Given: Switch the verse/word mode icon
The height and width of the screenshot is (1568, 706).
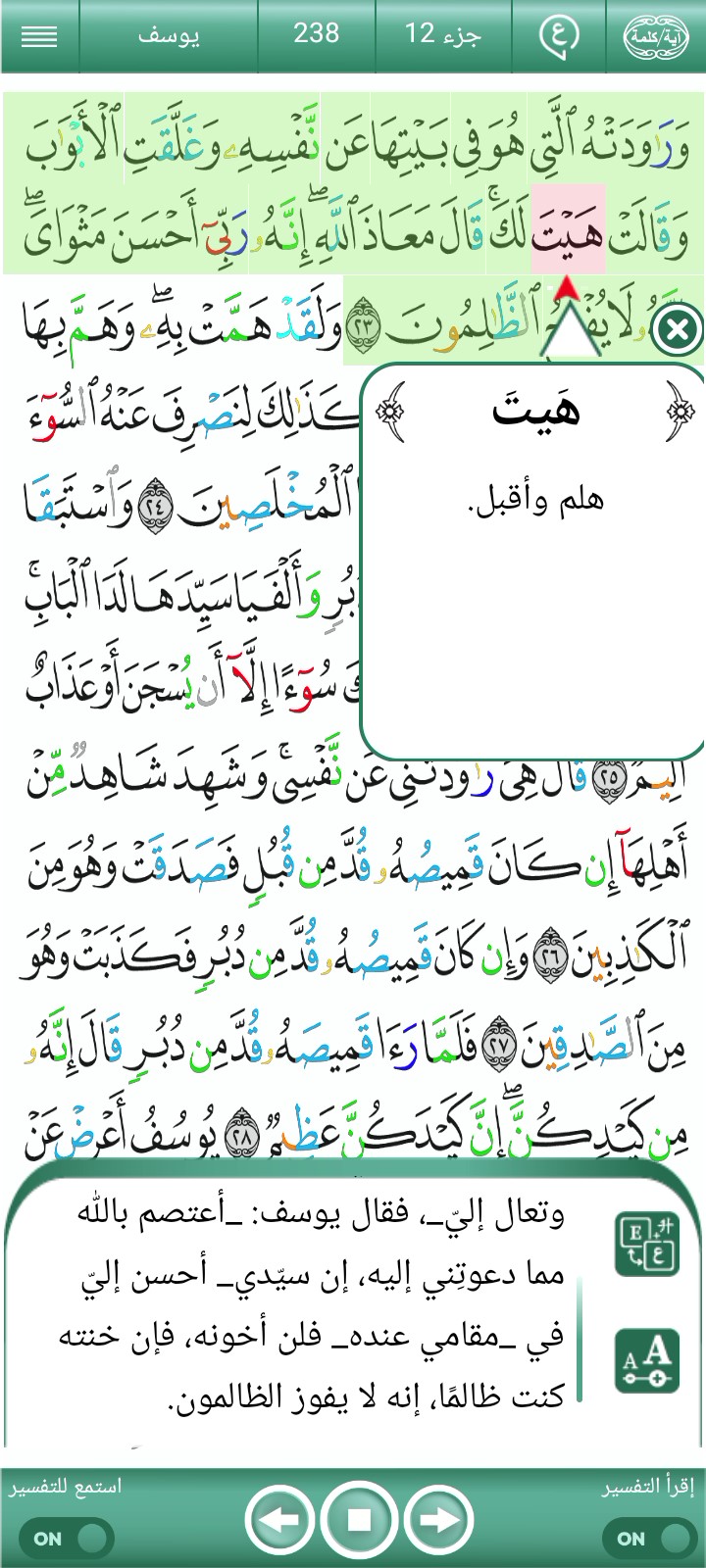Looking at the screenshot, I should pyautogui.click(x=656, y=36).
